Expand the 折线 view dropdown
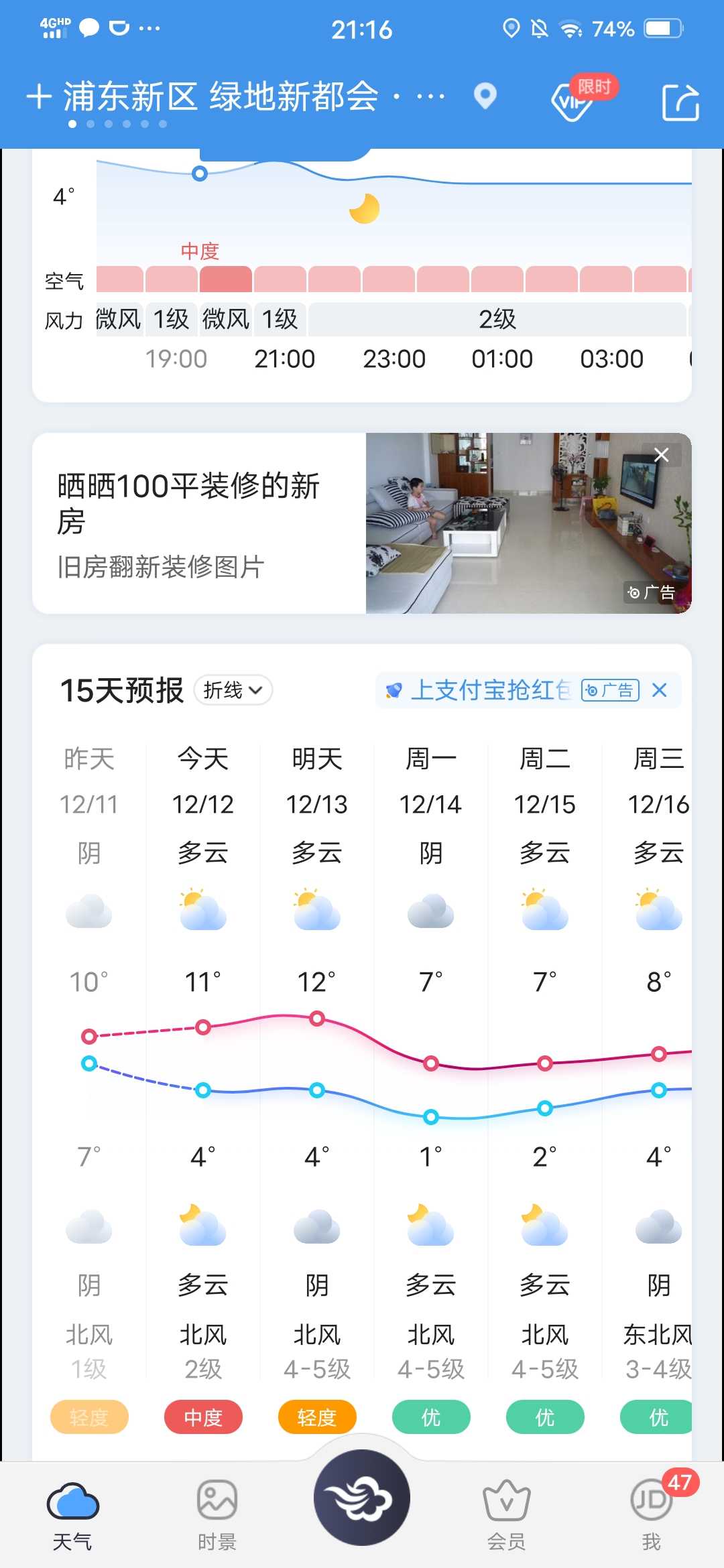The image size is (724, 1568). coord(233,690)
